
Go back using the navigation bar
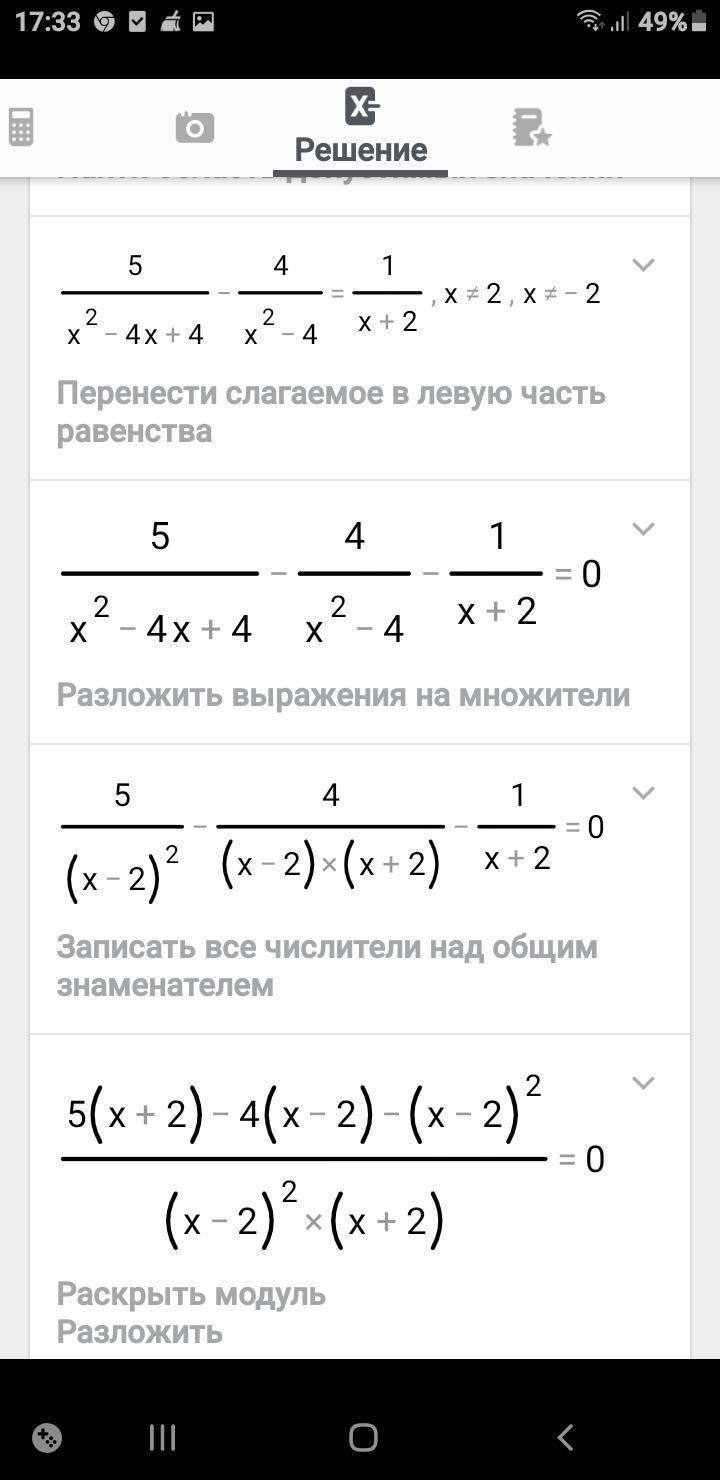click(x=565, y=1438)
